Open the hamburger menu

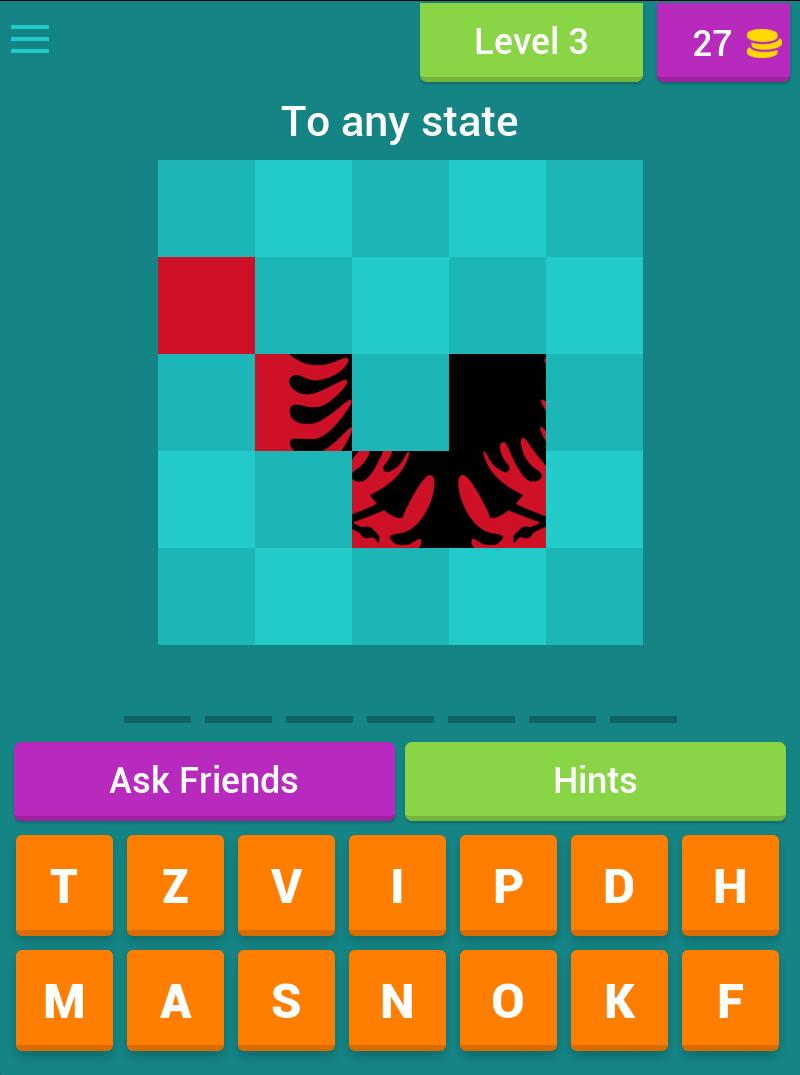coord(30,39)
